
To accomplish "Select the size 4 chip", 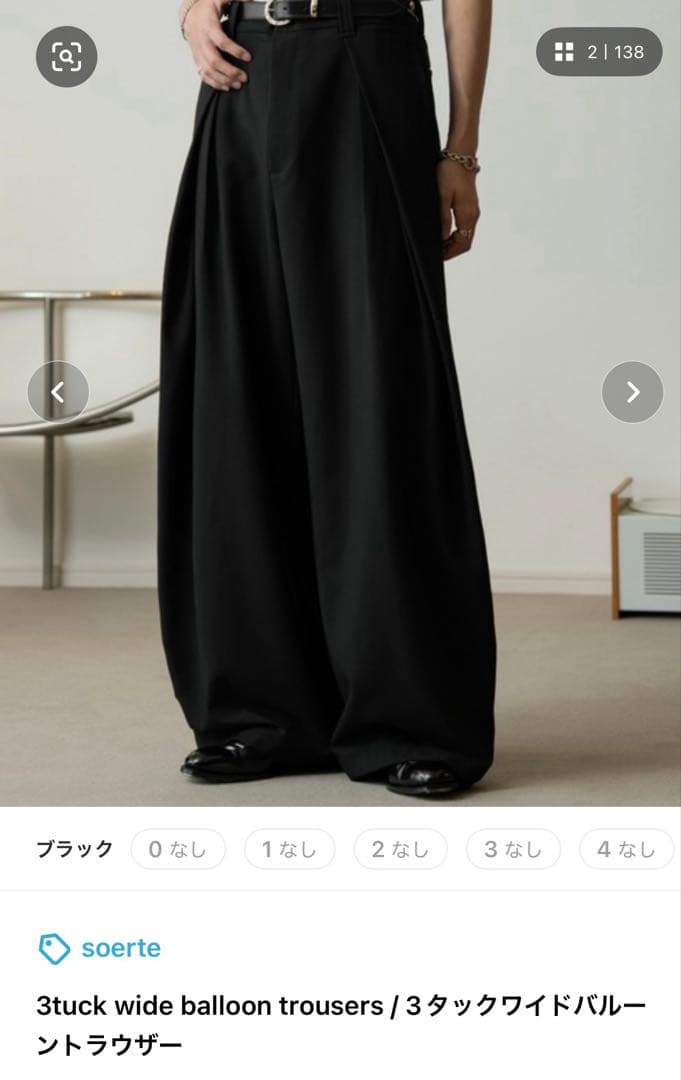I will tap(626, 850).
